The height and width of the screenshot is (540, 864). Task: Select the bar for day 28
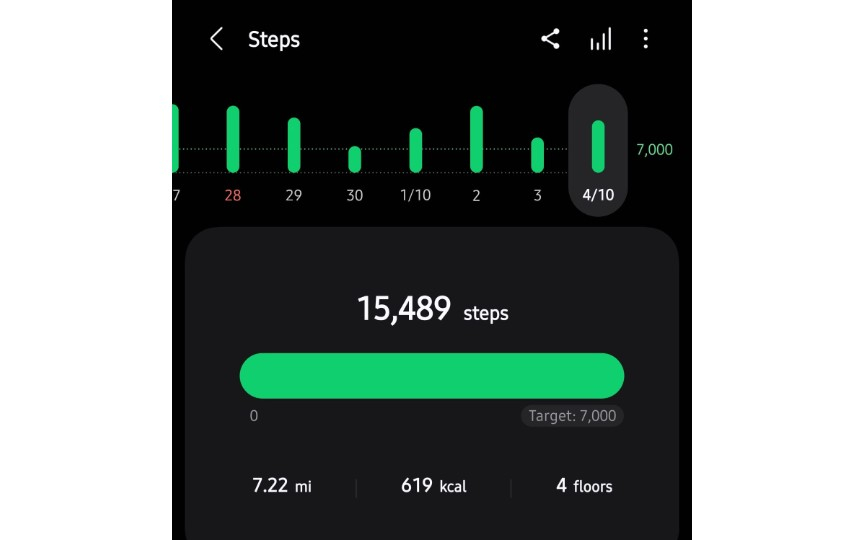(233, 139)
